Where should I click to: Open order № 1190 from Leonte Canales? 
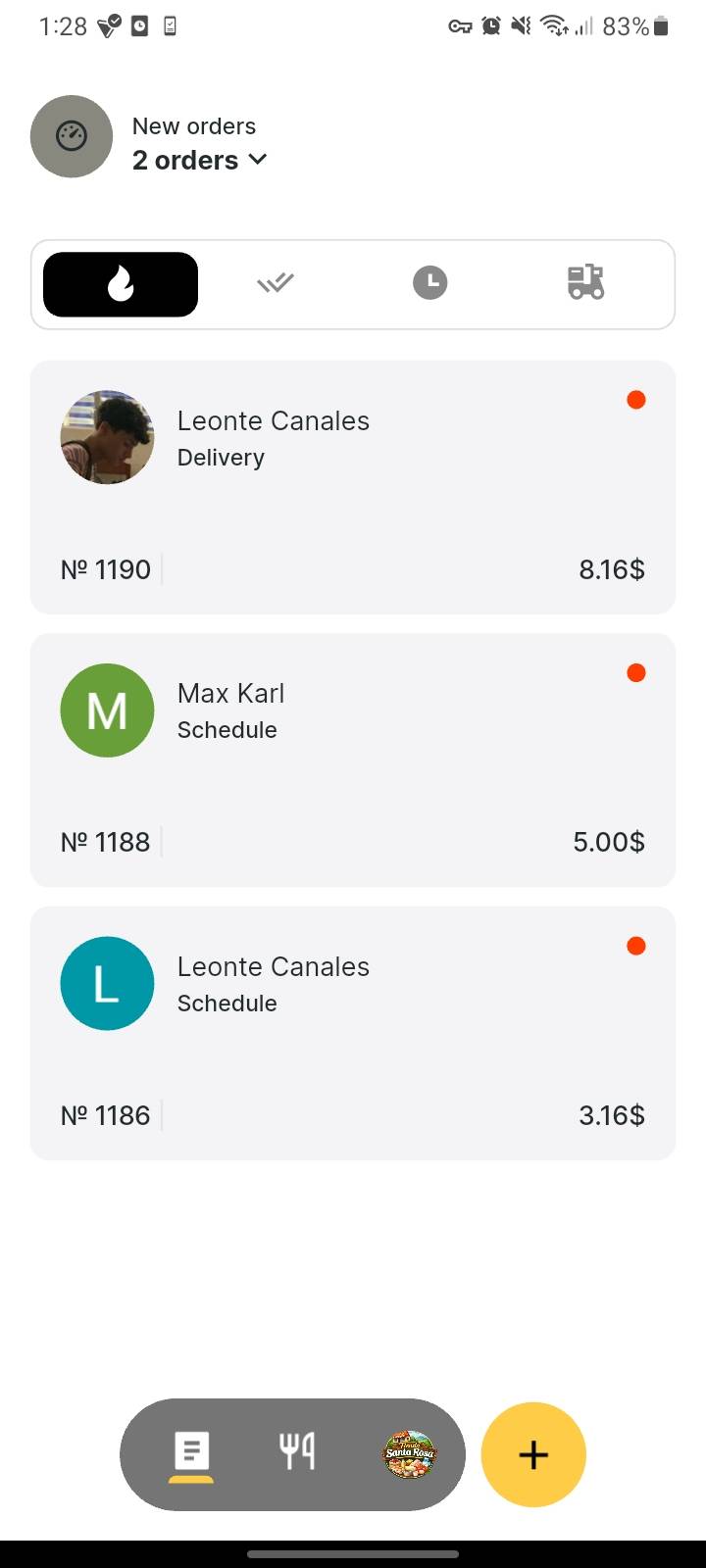point(353,487)
